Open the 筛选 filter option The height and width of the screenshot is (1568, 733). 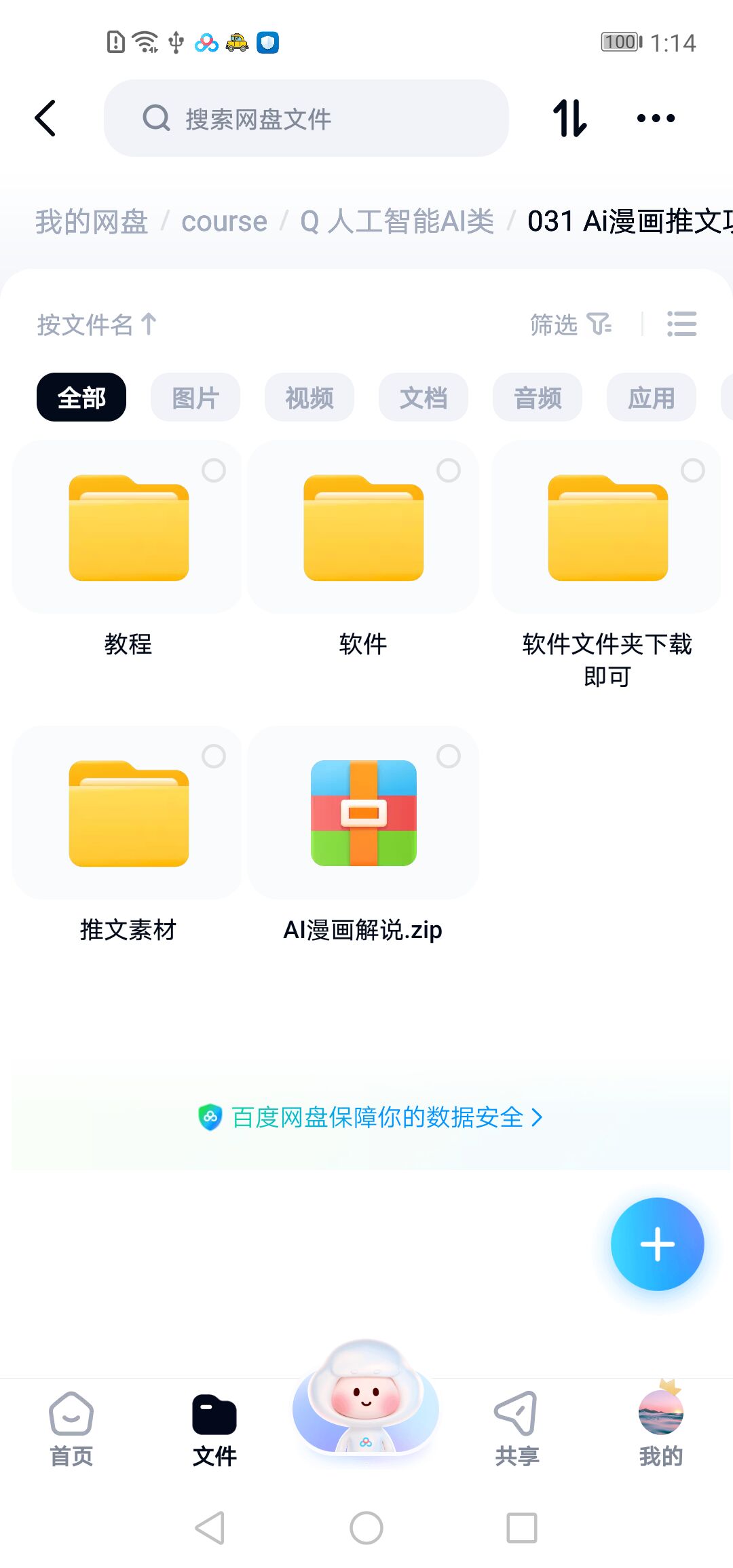pyautogui.click(x=570, y=324)
